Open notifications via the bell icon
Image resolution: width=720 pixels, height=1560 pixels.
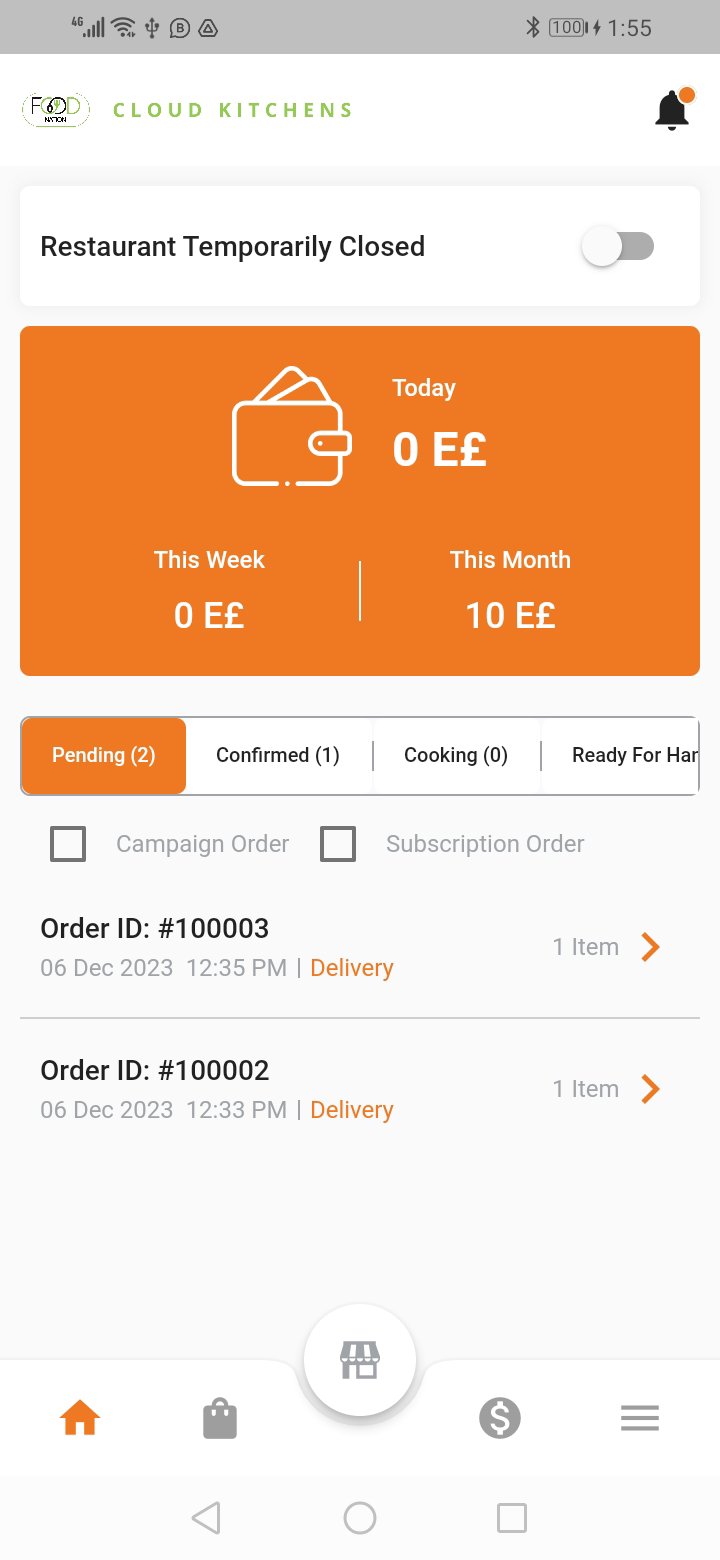(x=672, y=108)
